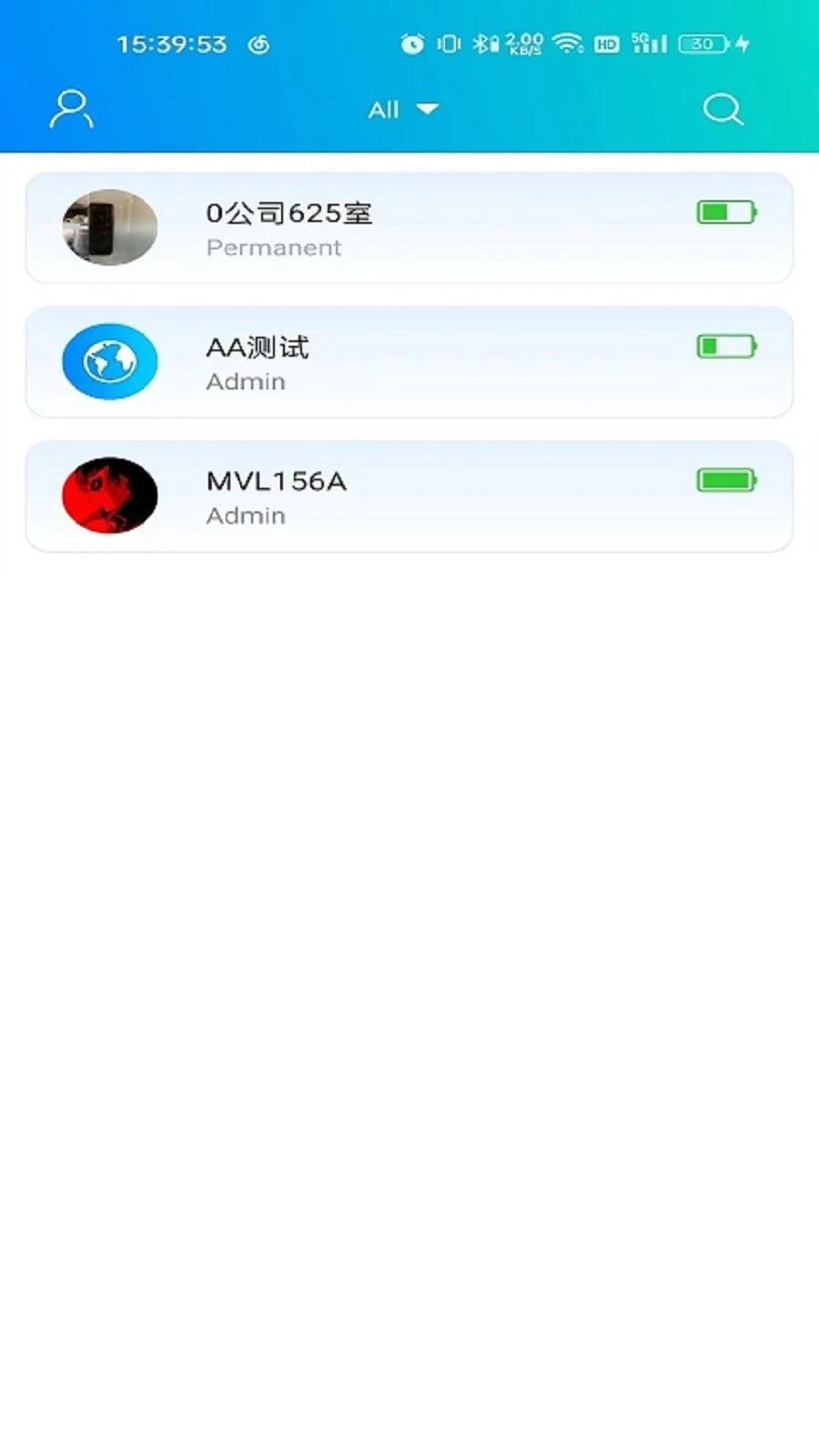Tap the globe avatar for AA测试
This screenshot has width=819, height=1456.
(x=109, y=361)
